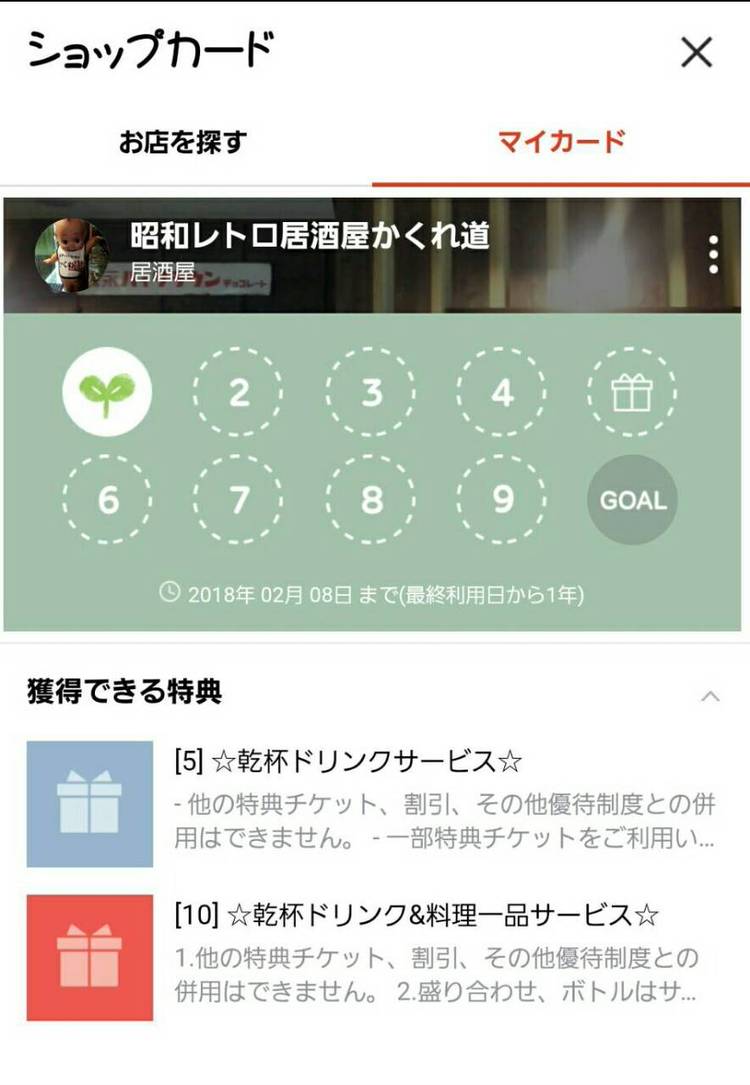Open the 昭和レトロ居酒屋かくれ道 shop card
This screenshot has height=1085, width=750.
[310, 237]
